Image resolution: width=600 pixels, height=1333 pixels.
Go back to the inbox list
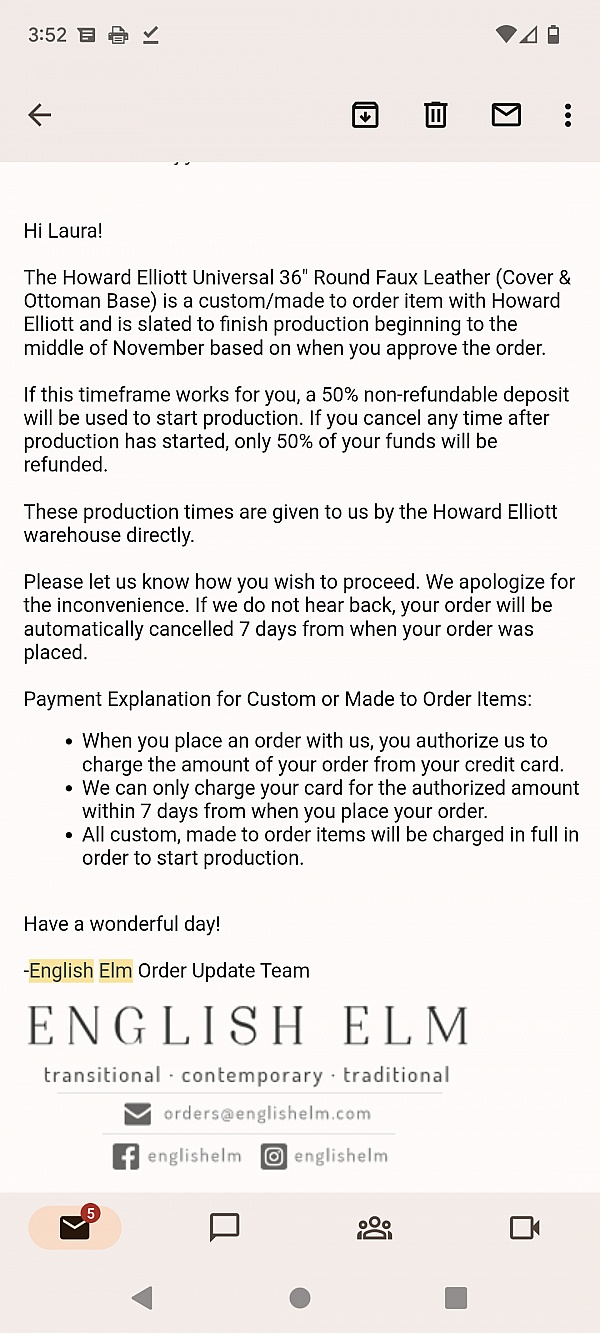(39, 115)
